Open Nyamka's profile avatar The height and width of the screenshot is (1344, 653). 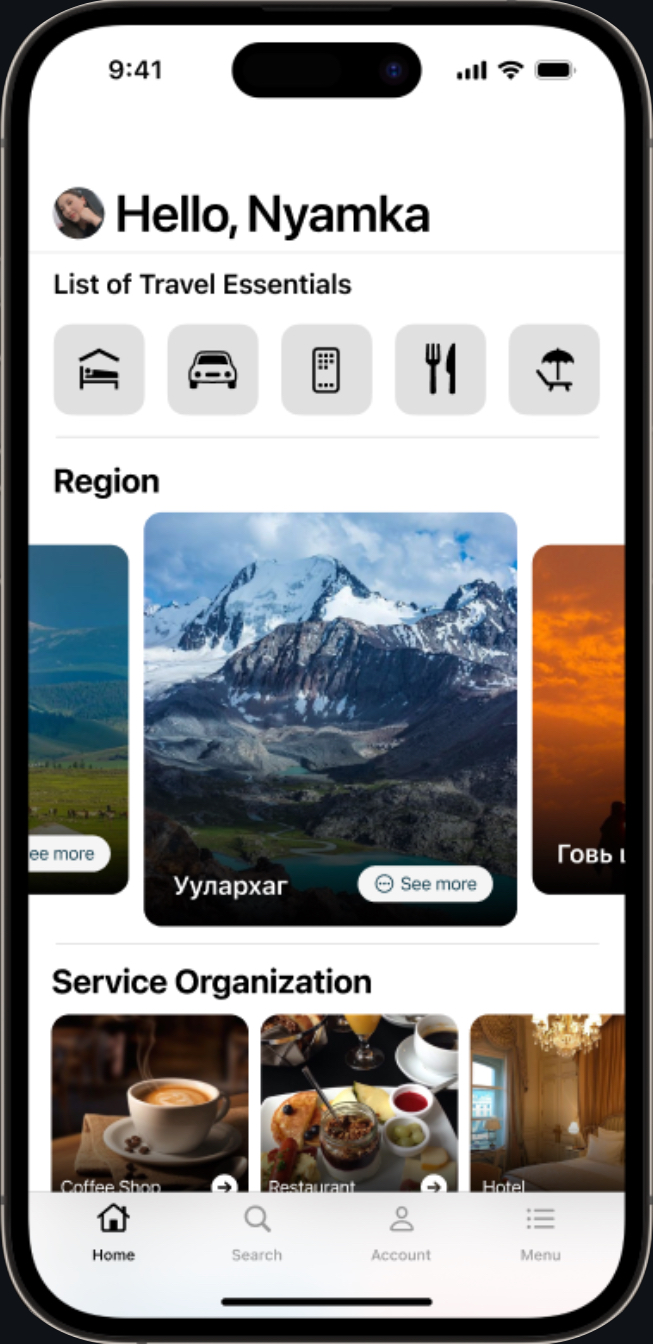(x=78, y=213)
